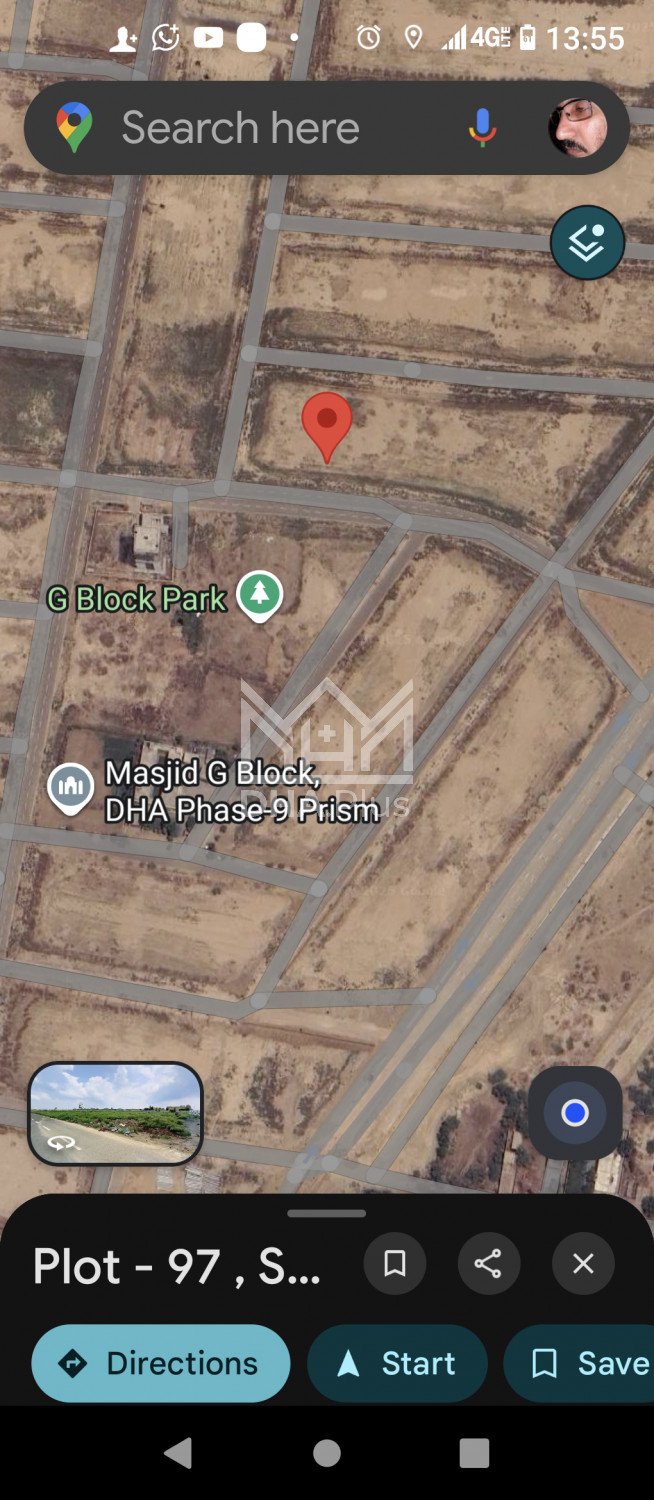Open the Street View thumbnail
This screenshot has height=1500, width=654.
point(115,1114)
